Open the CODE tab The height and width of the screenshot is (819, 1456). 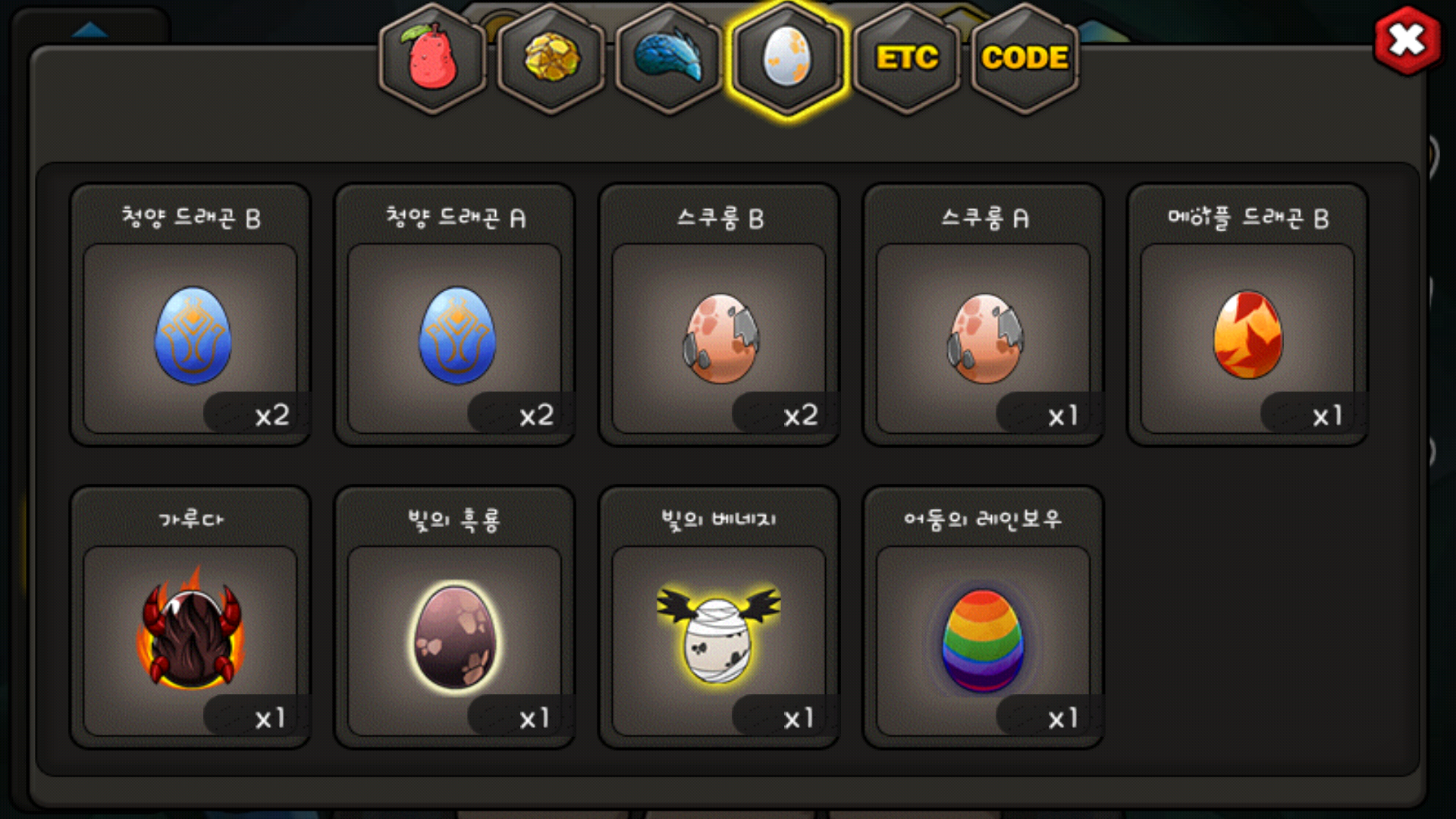pyautogui.click(x=1025, y=59)
